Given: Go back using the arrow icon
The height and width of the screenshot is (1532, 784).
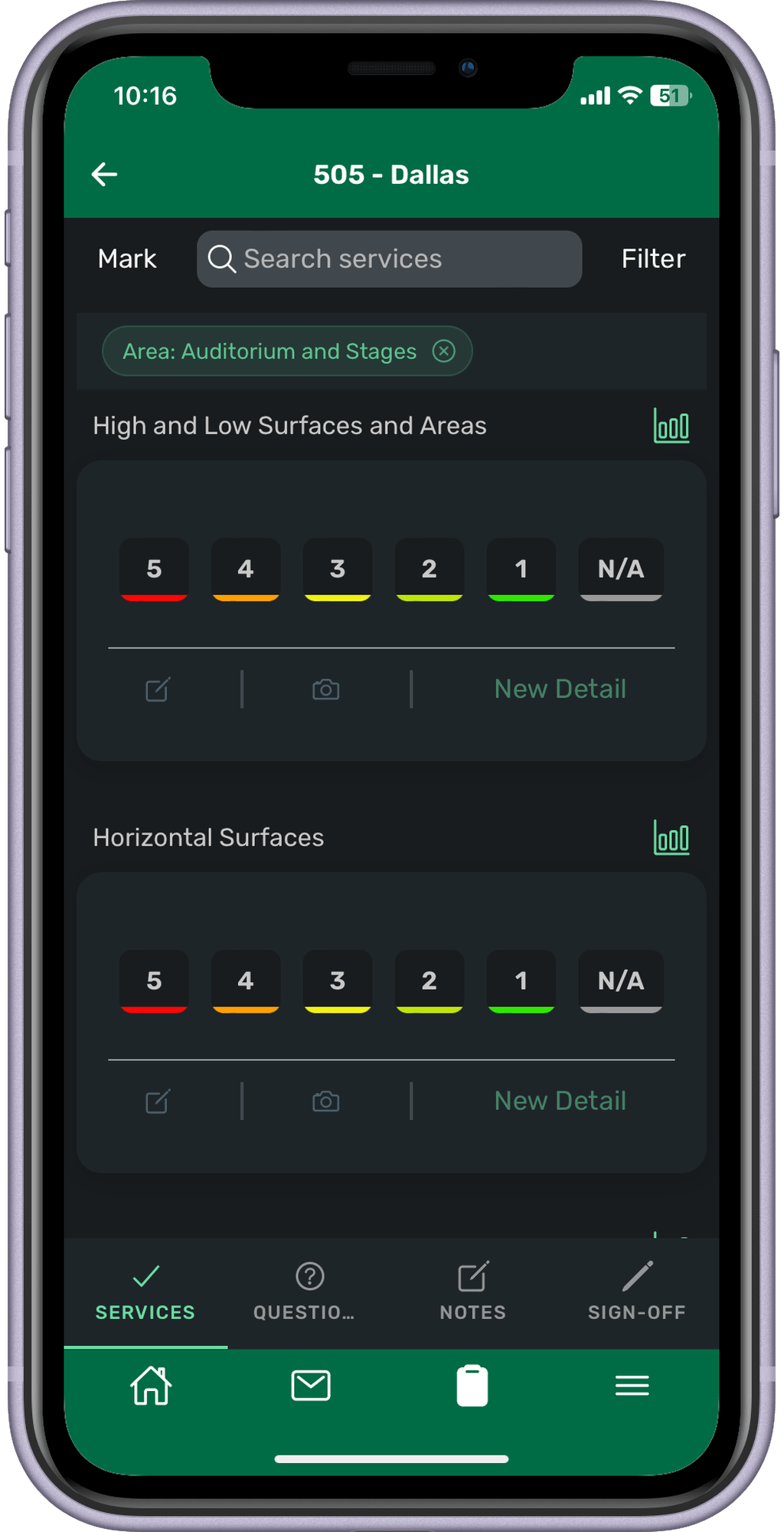Looking at the screenshot, I should [x=105, y=175].
